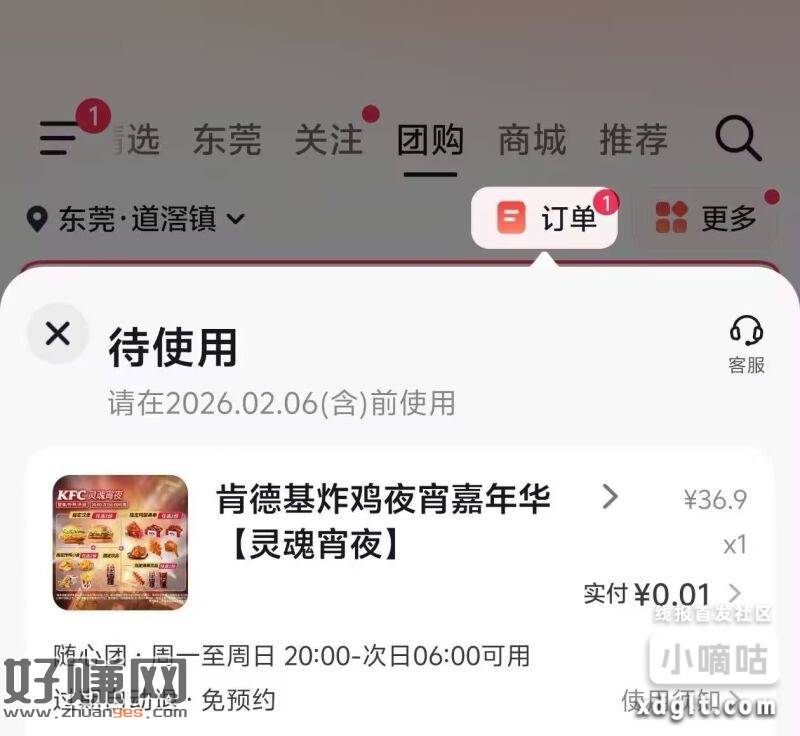
Task: Switch to the 东莞 tab
Action: pyautogui.click(x=227, y=140)
